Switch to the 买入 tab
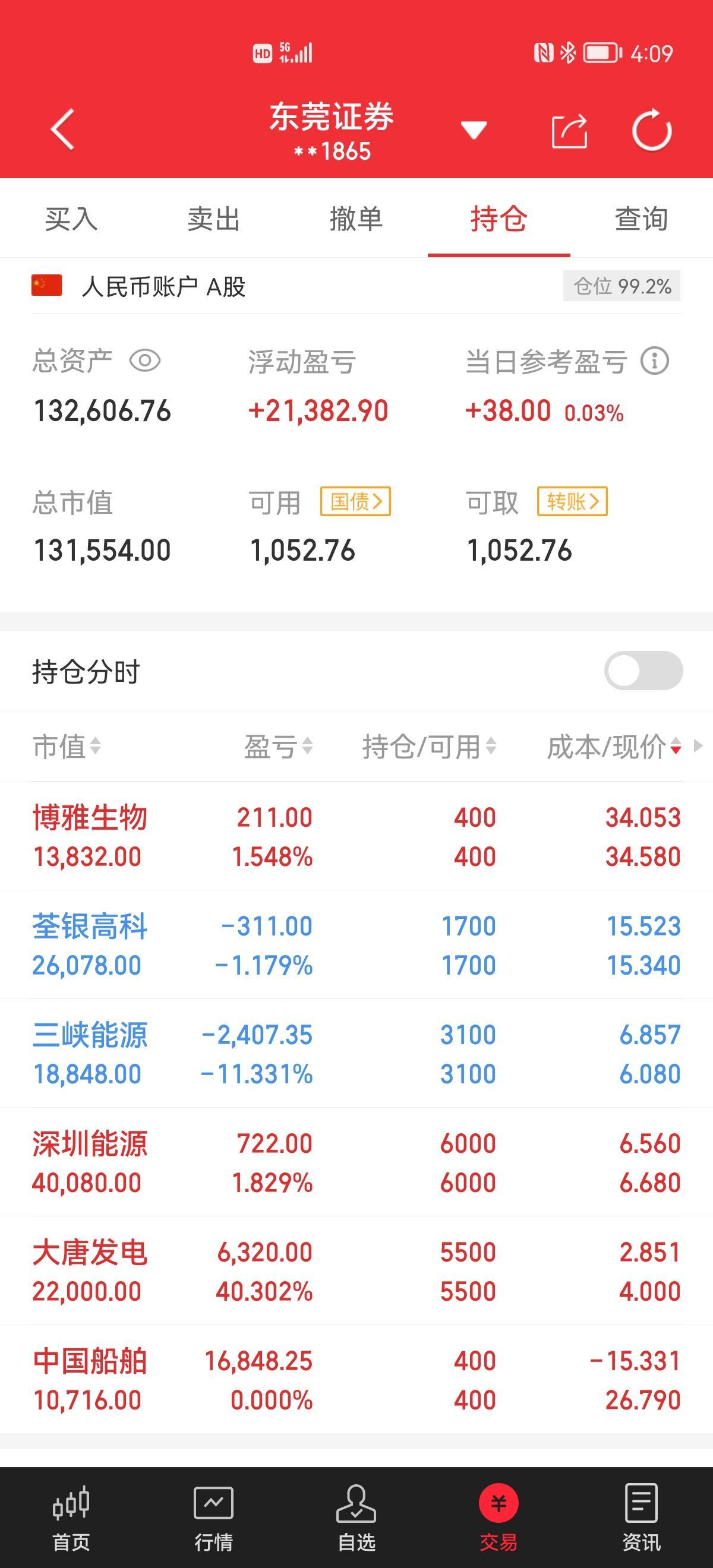The height and width of the screenshot is (1568, 713). coord(71,219)
